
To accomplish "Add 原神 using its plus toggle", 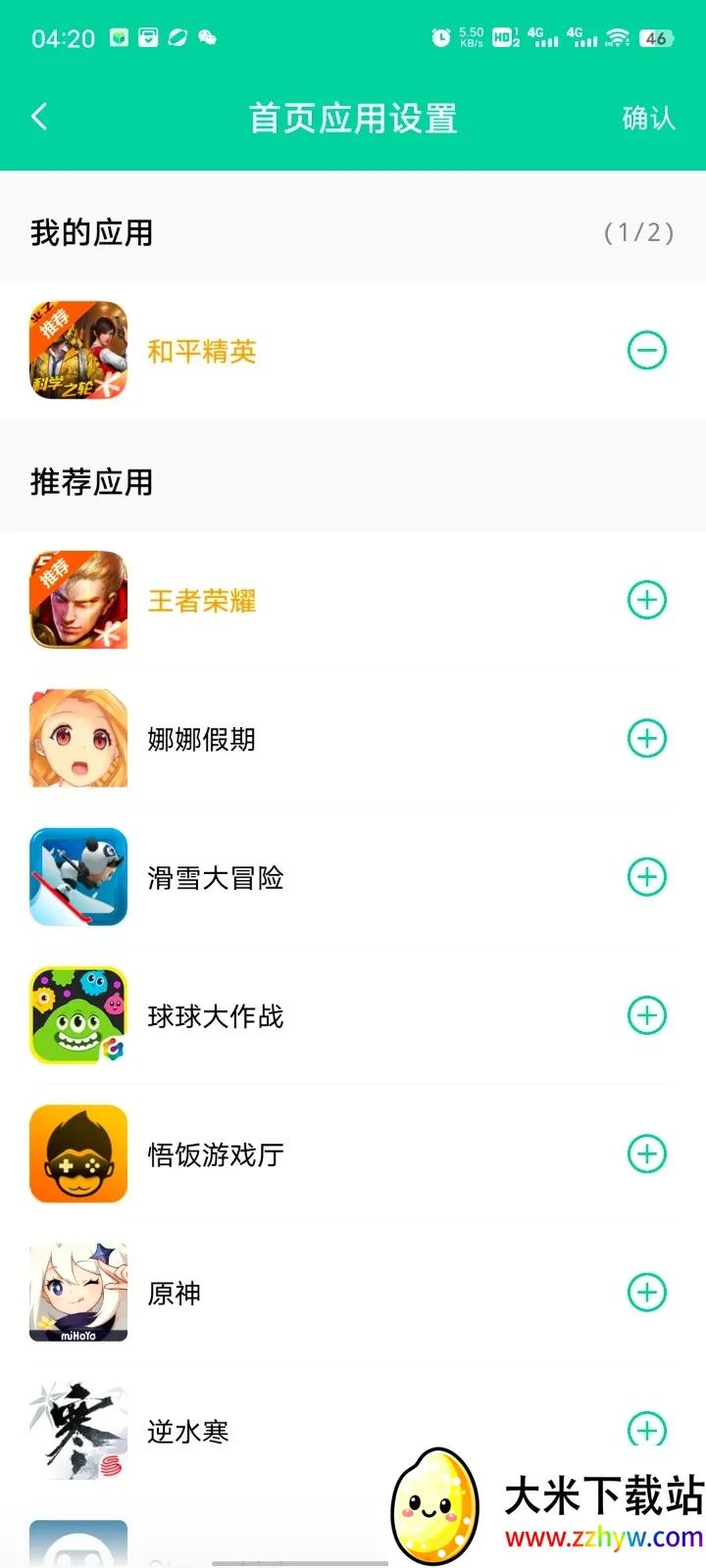I will [x=646, y=1292].
